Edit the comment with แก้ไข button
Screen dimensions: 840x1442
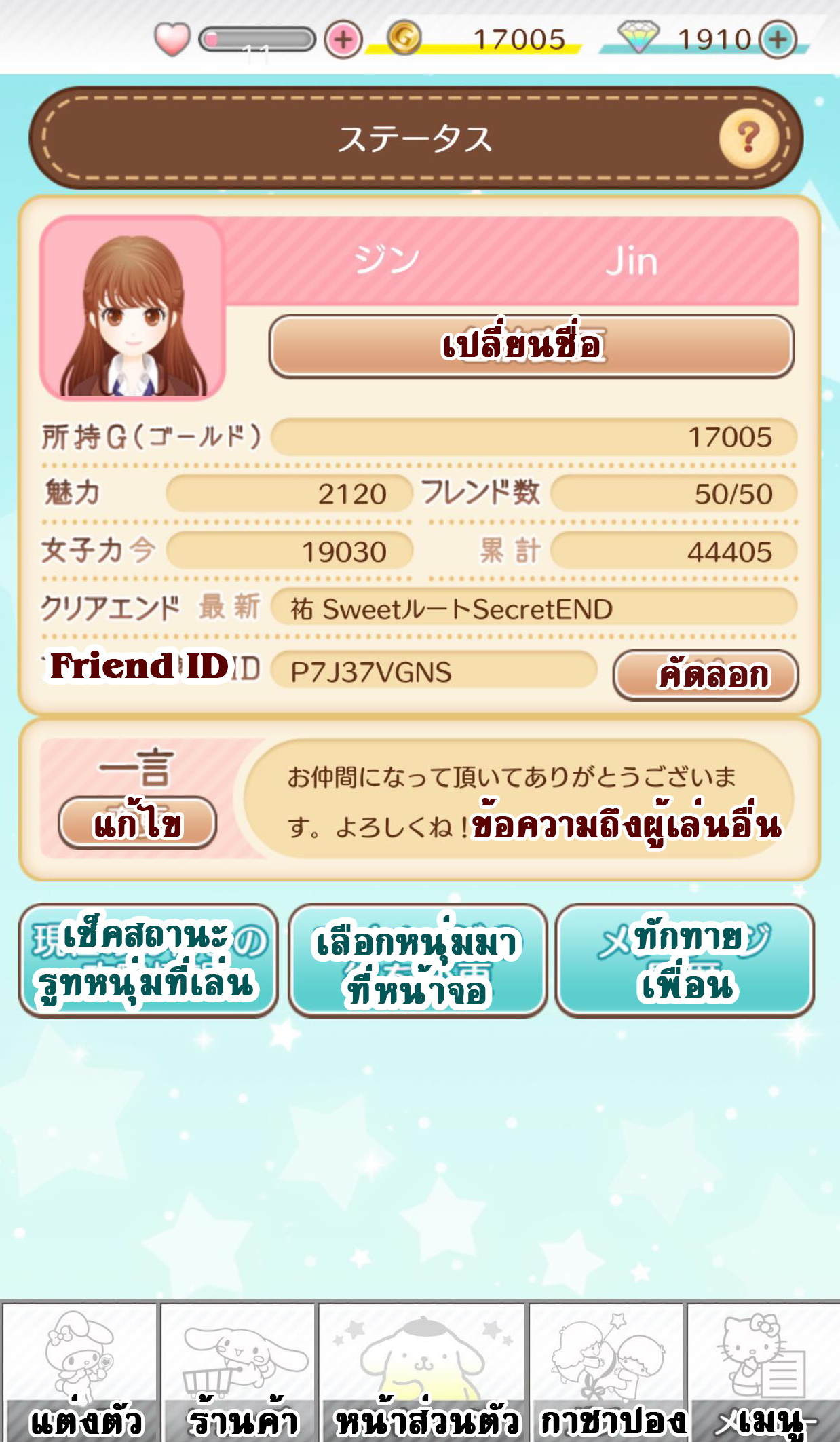pos(138,822)
